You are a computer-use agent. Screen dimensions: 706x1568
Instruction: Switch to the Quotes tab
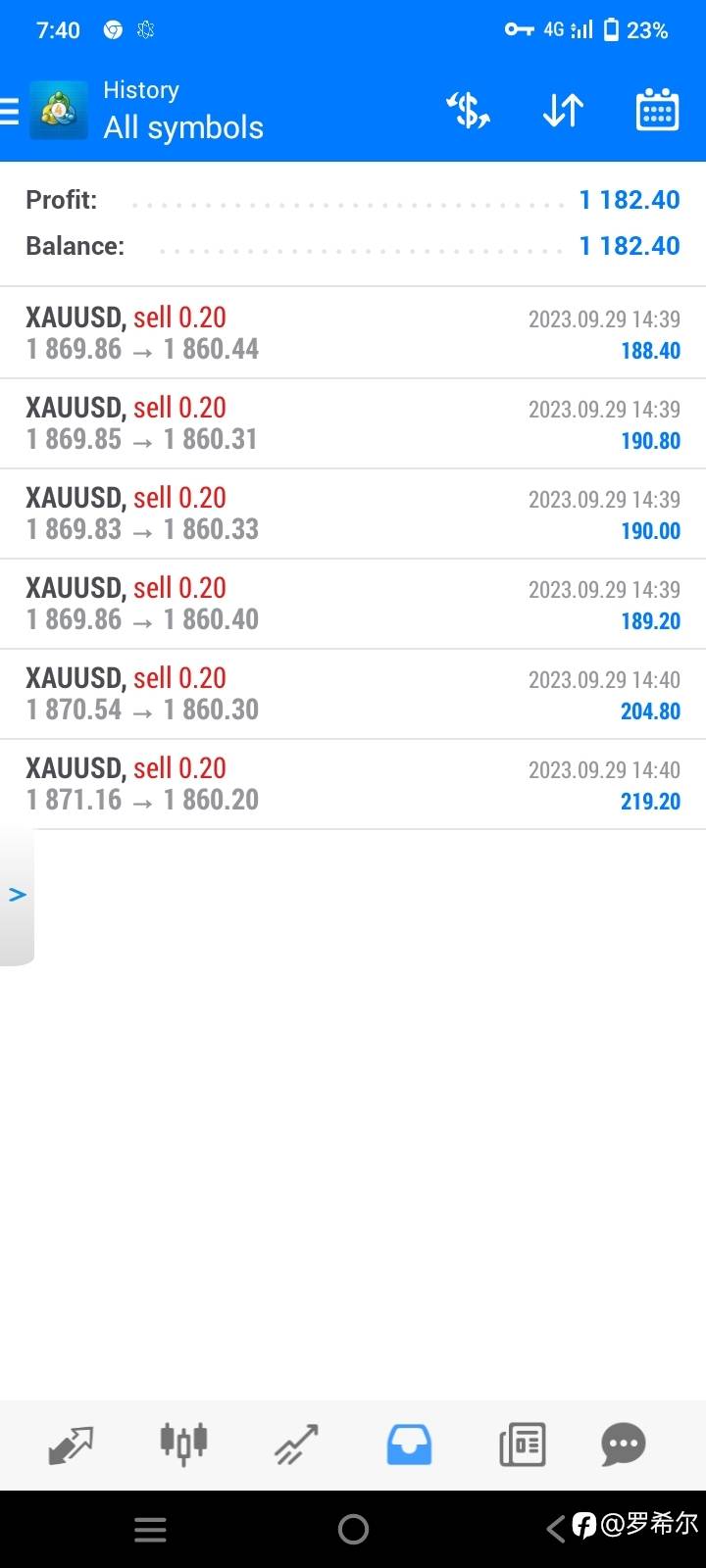click(x=71, y=1445)
